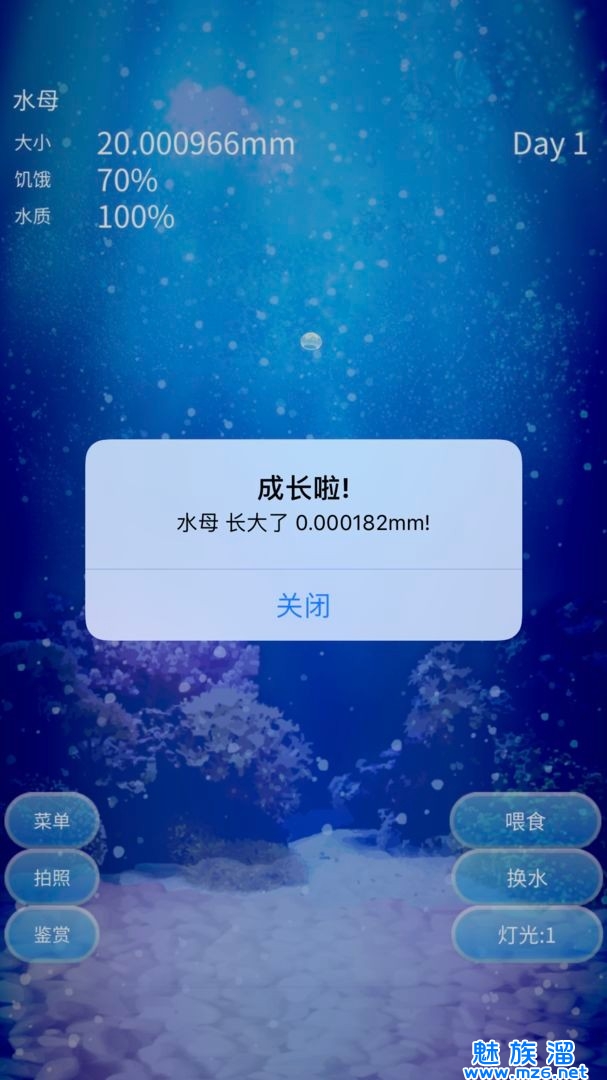The image size is (607, 1080).
Task: Toggle the 灯光:1 lighting setting
Action: point(526,935)
